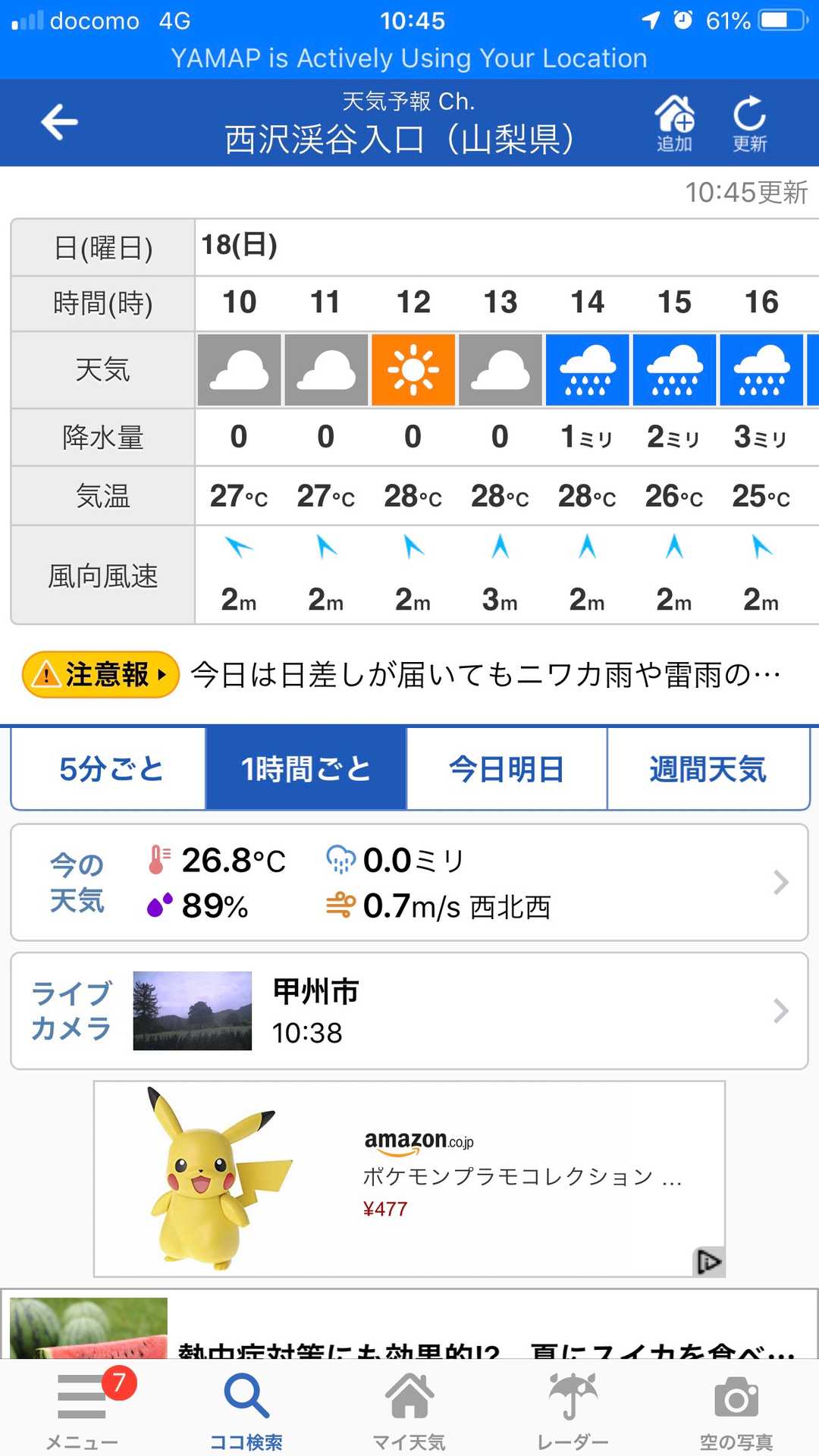Go to the マイ天気 tab

click(409, 1408)
